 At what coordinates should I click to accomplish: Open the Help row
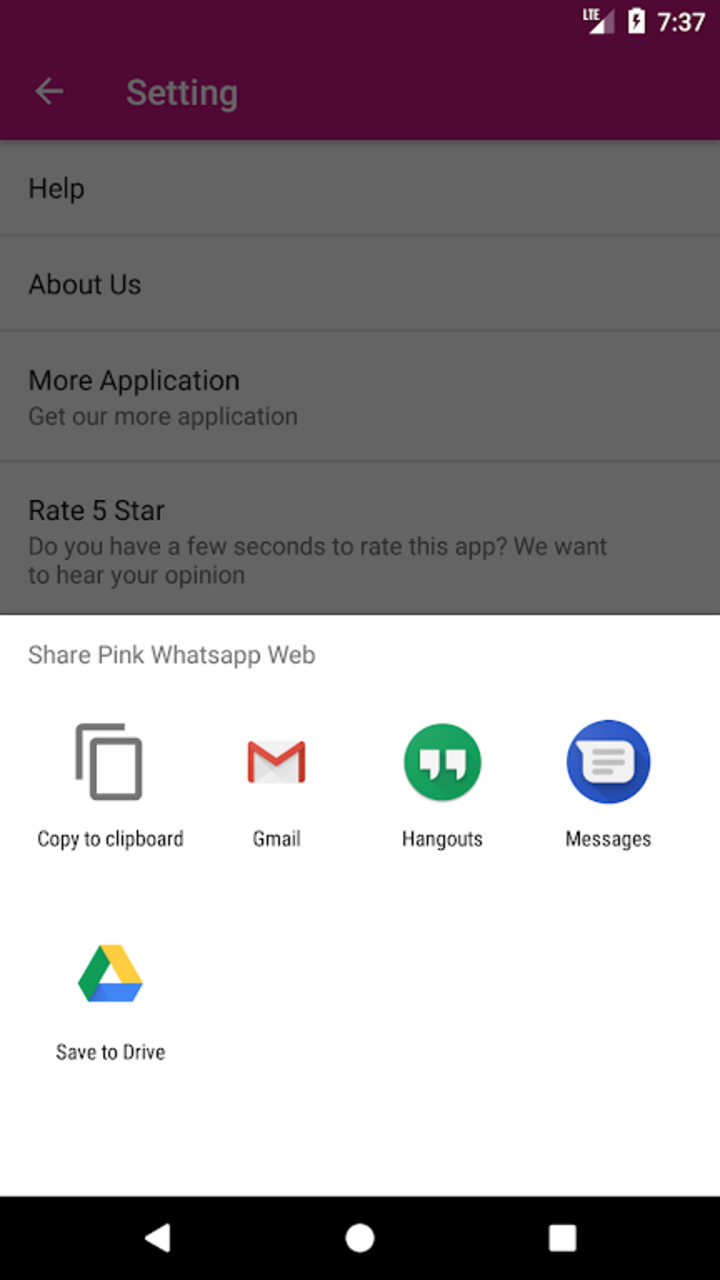360,189
